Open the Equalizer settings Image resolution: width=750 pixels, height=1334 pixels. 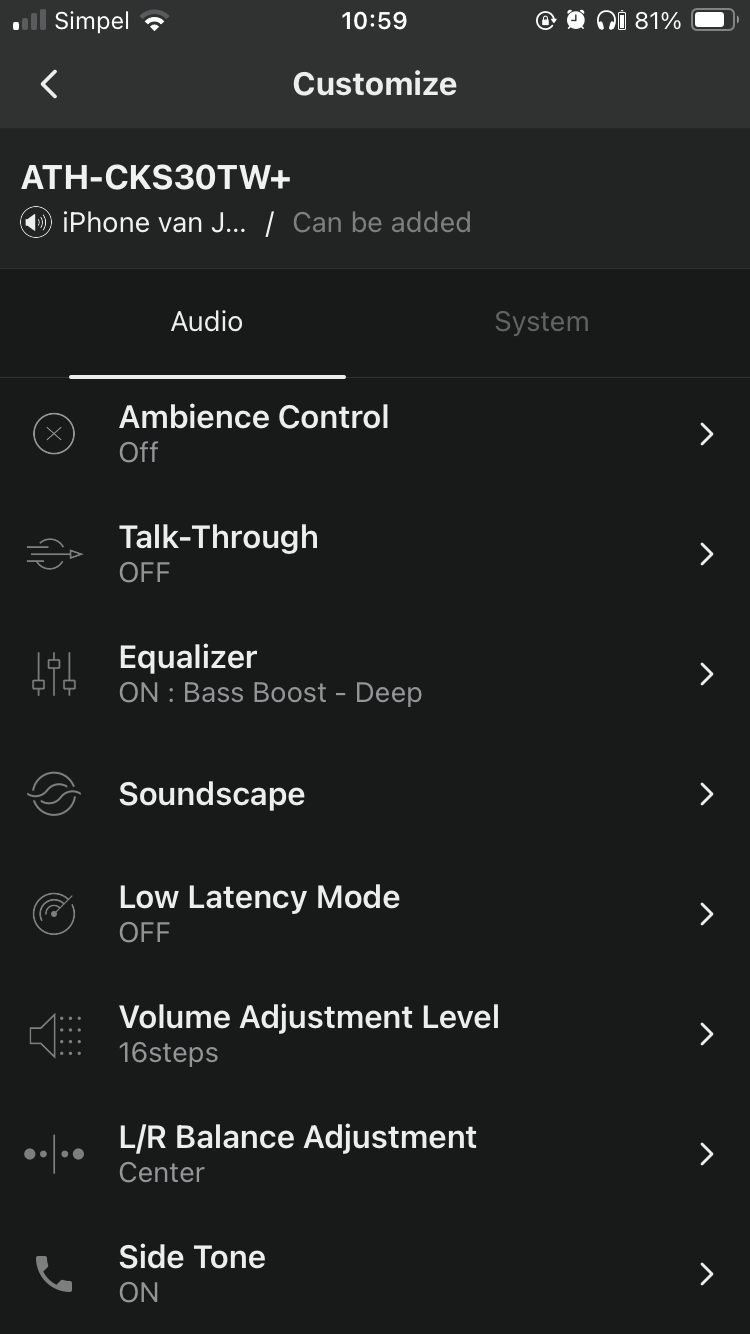(375, 674)
